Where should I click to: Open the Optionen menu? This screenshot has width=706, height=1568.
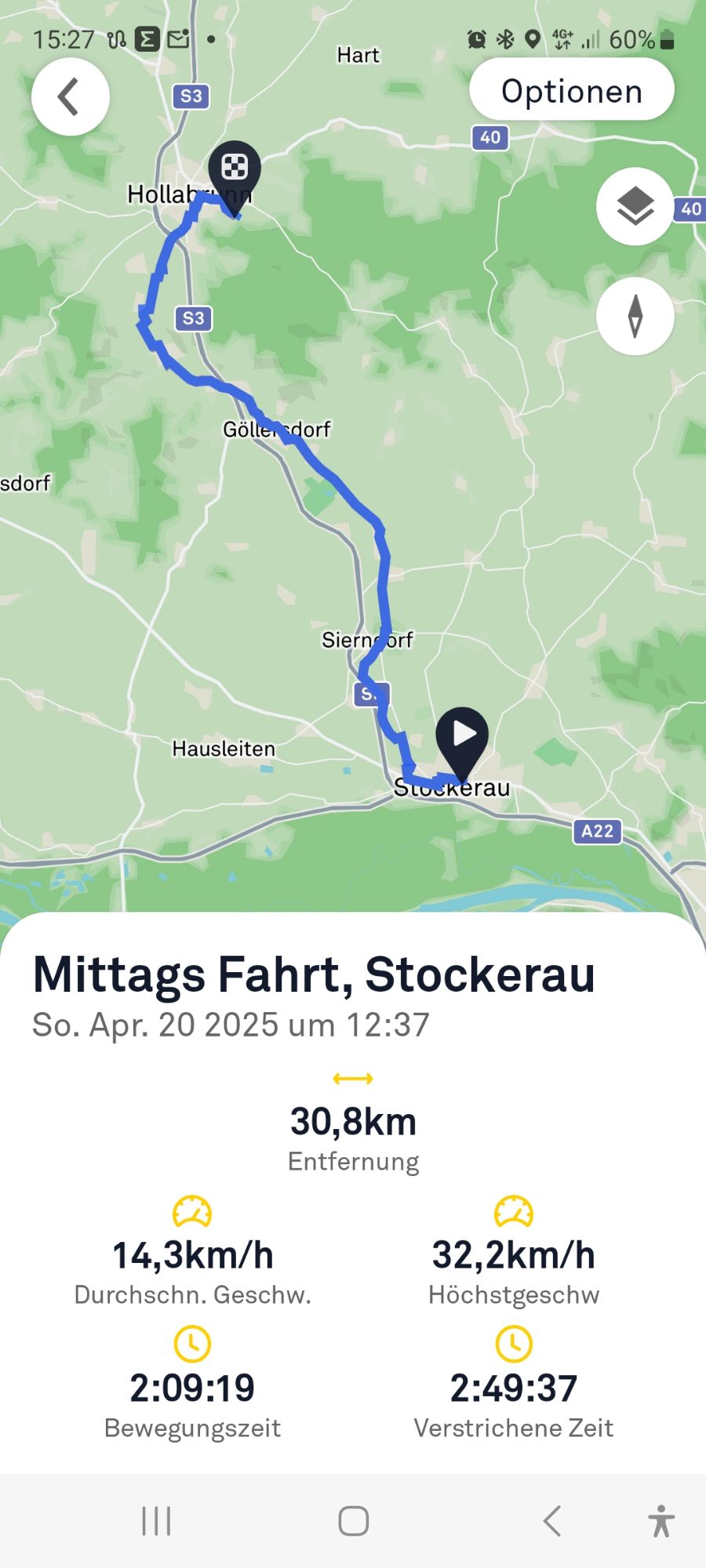(571, 90)
